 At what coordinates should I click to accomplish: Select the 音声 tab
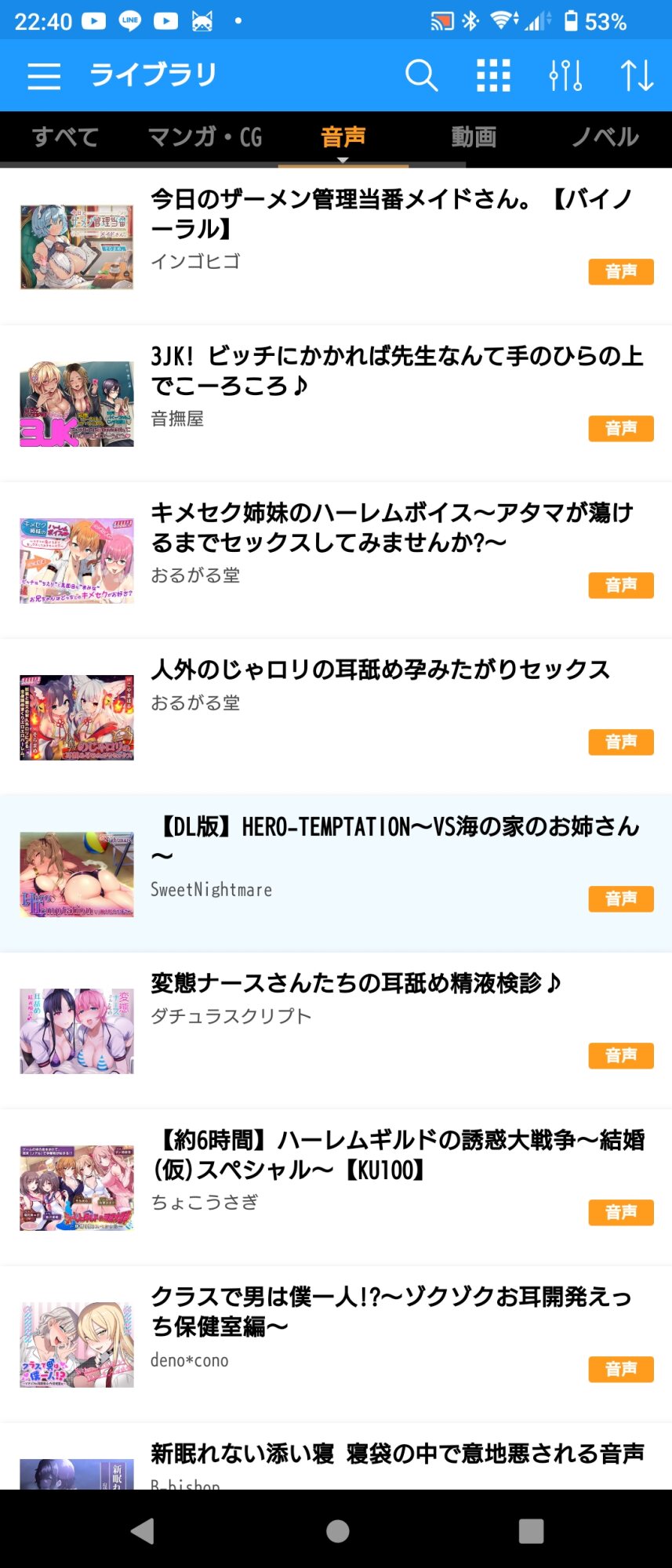point(343,137)
